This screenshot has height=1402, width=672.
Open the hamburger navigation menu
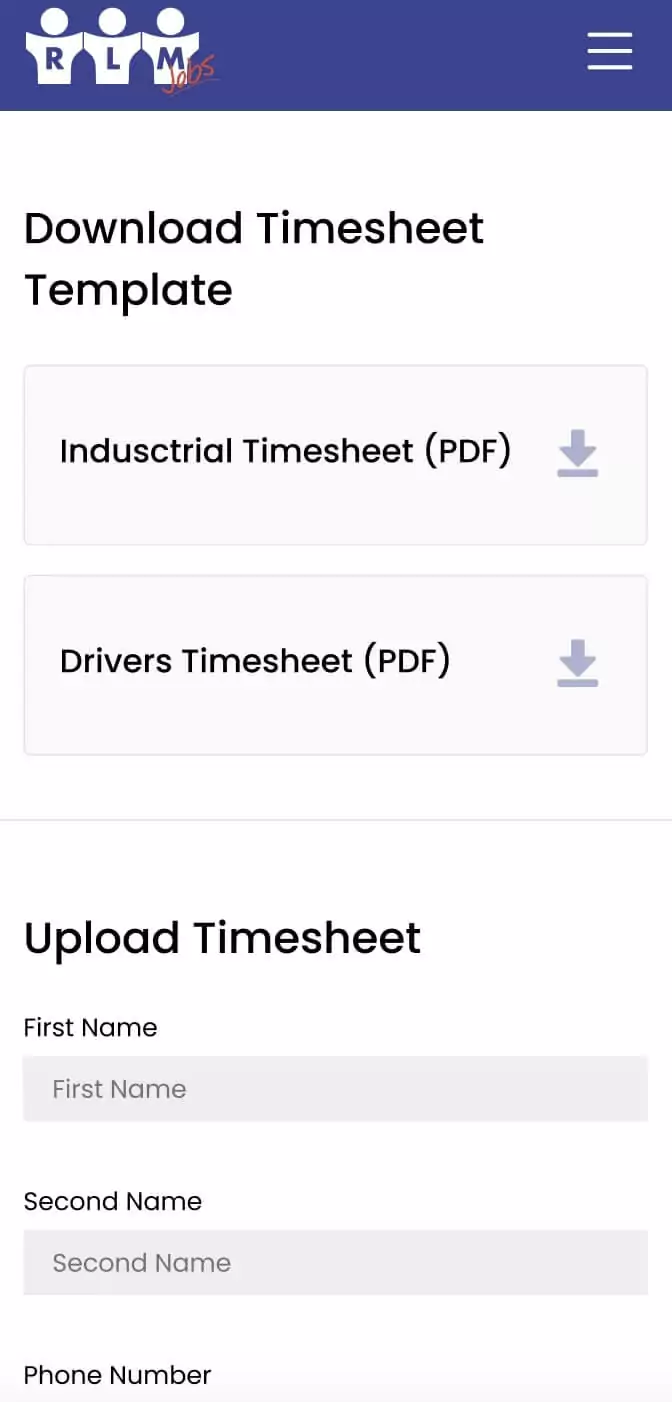coord(610,51)
